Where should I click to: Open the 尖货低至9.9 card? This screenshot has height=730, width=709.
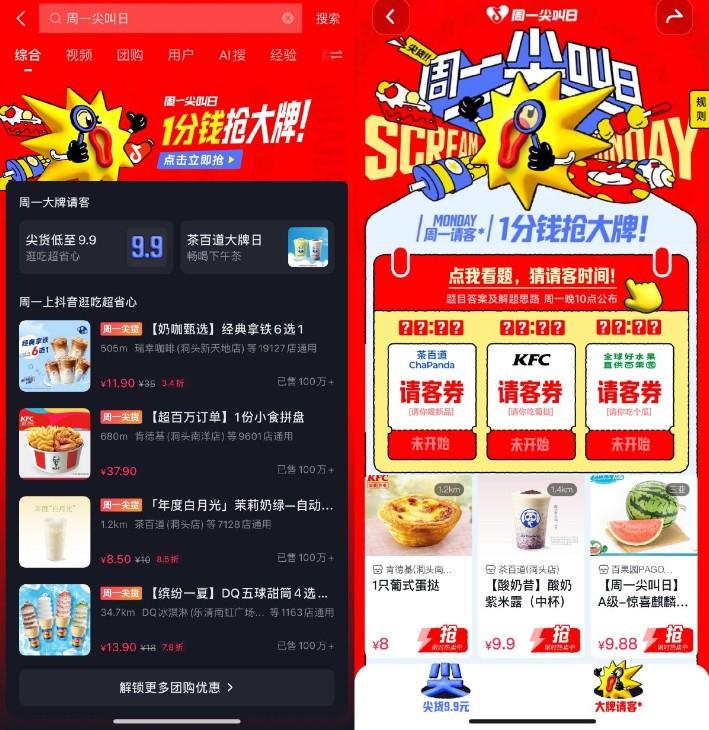tap(96, 247)
